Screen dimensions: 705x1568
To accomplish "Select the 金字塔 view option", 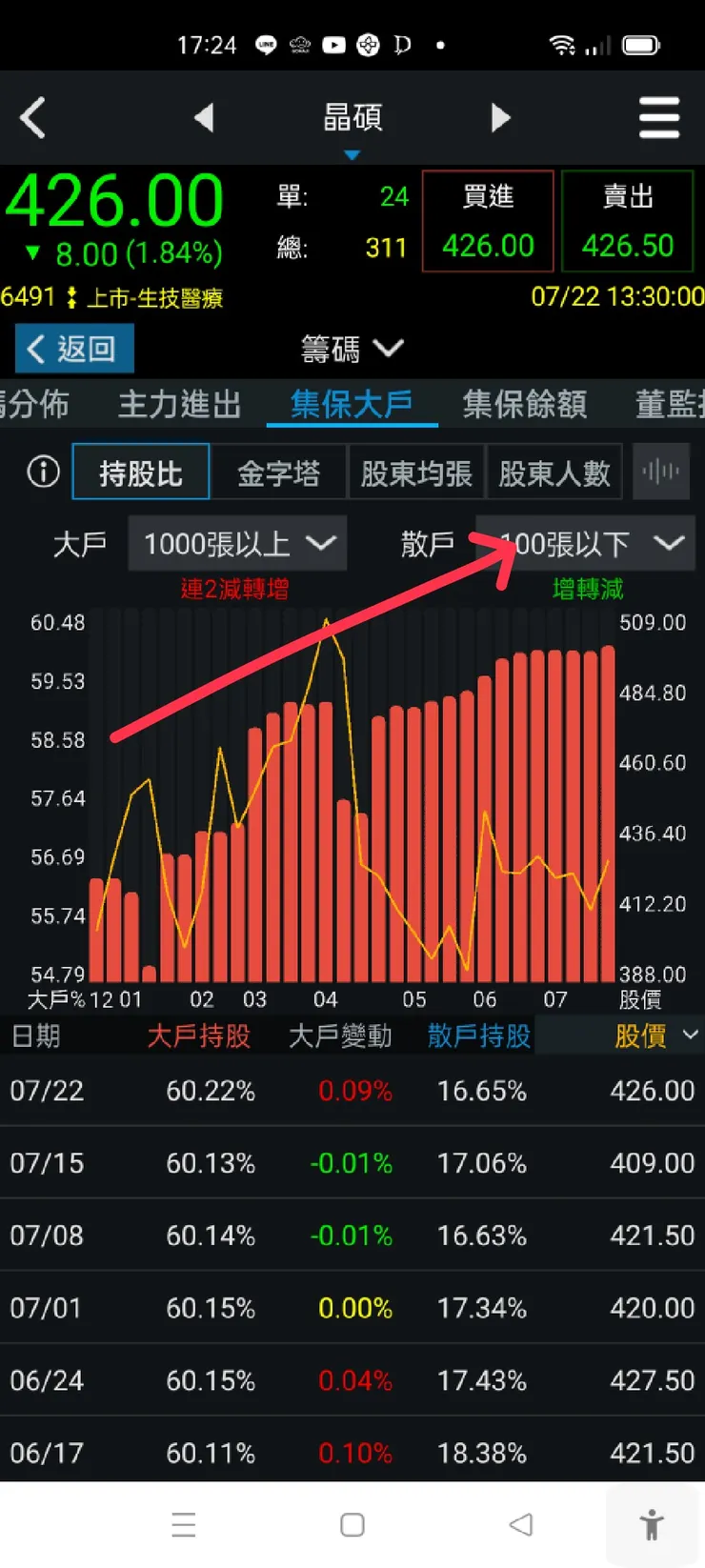I will point(280,471).
